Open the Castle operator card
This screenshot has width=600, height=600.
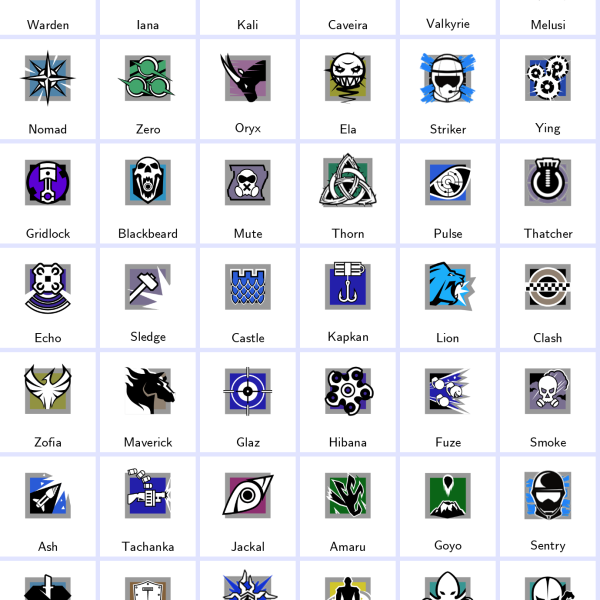[248, 296]
